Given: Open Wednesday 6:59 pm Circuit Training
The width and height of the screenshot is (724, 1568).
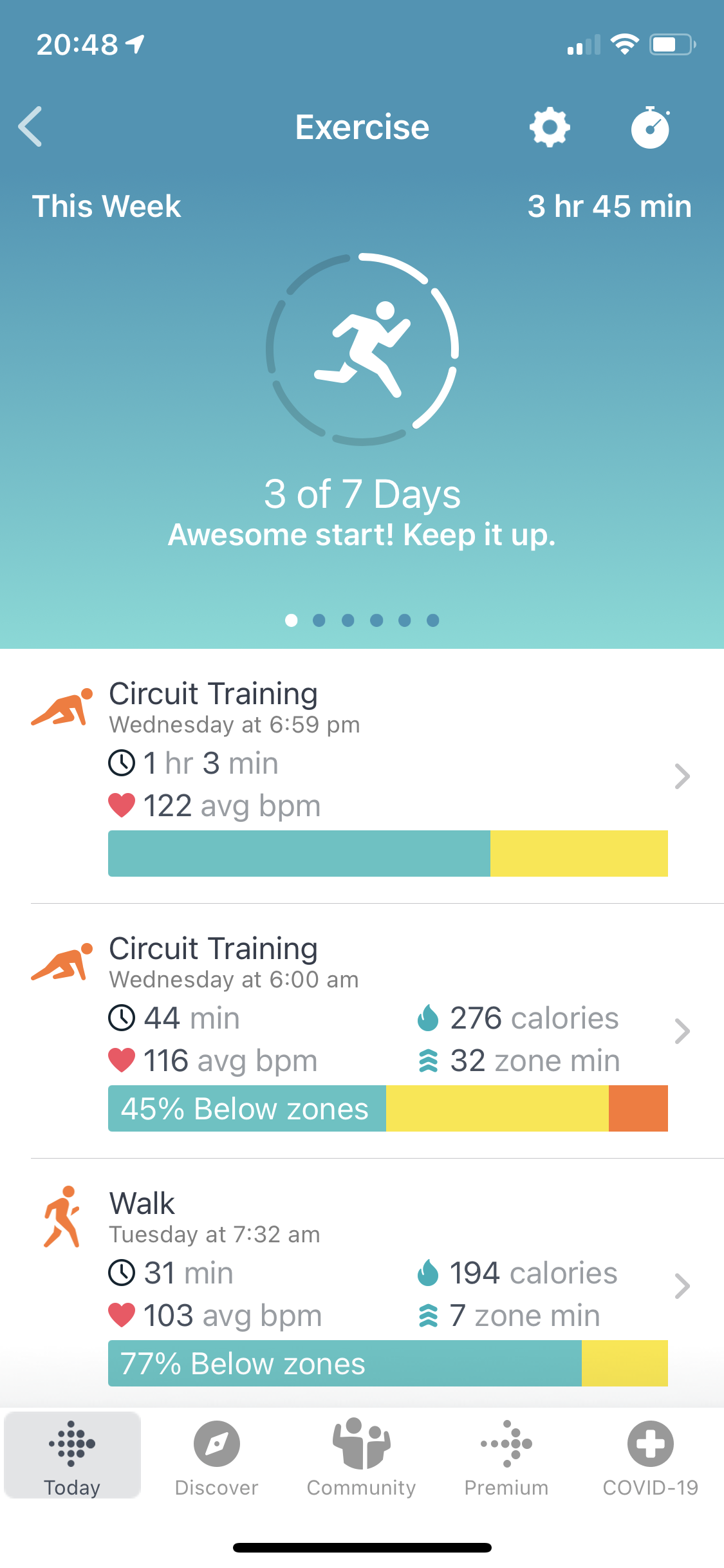Looking at the screenshot, I should pyautogui.click(x=386, y=776).
